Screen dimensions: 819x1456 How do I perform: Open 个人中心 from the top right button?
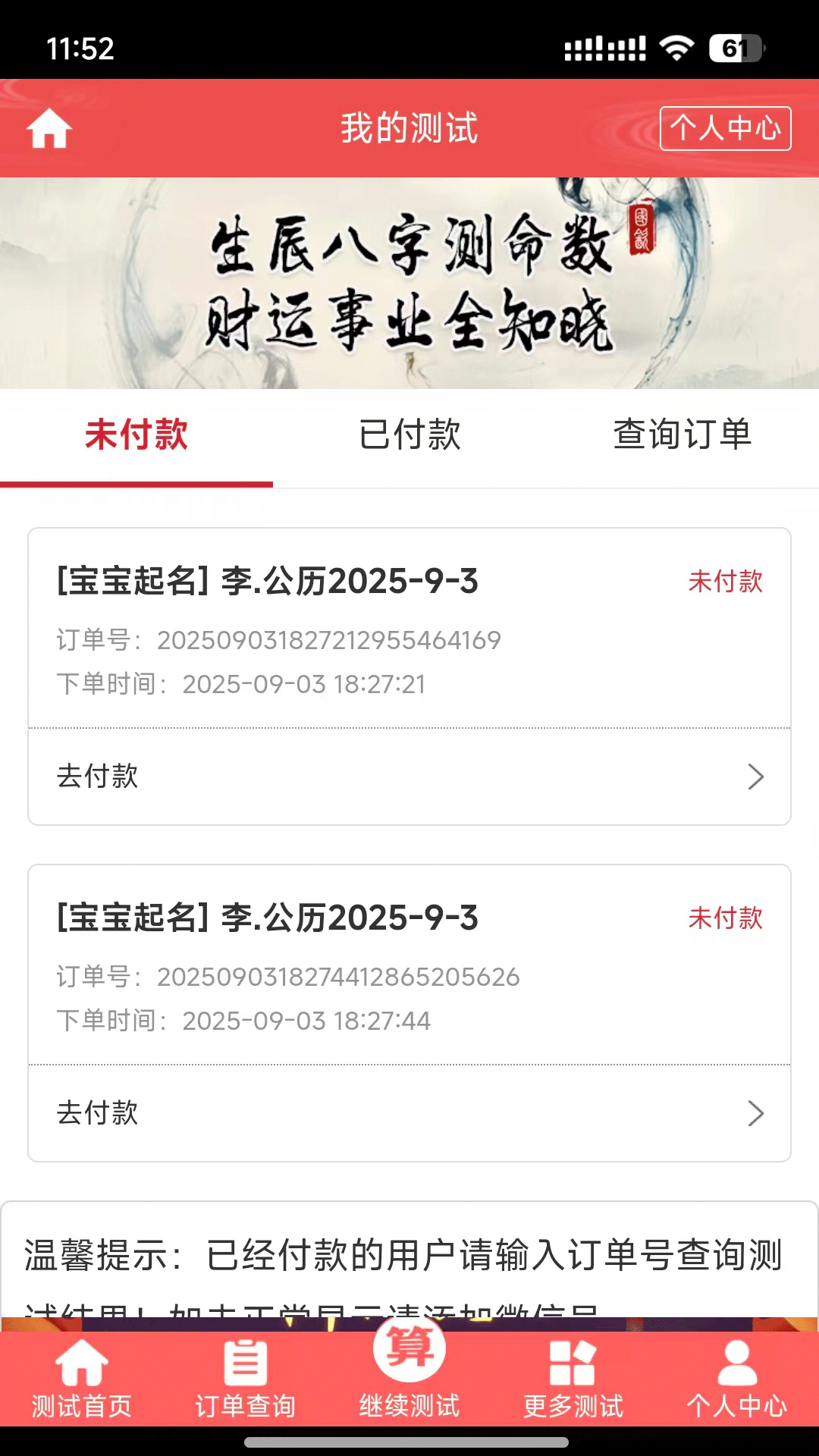click(x=723, y=129)
